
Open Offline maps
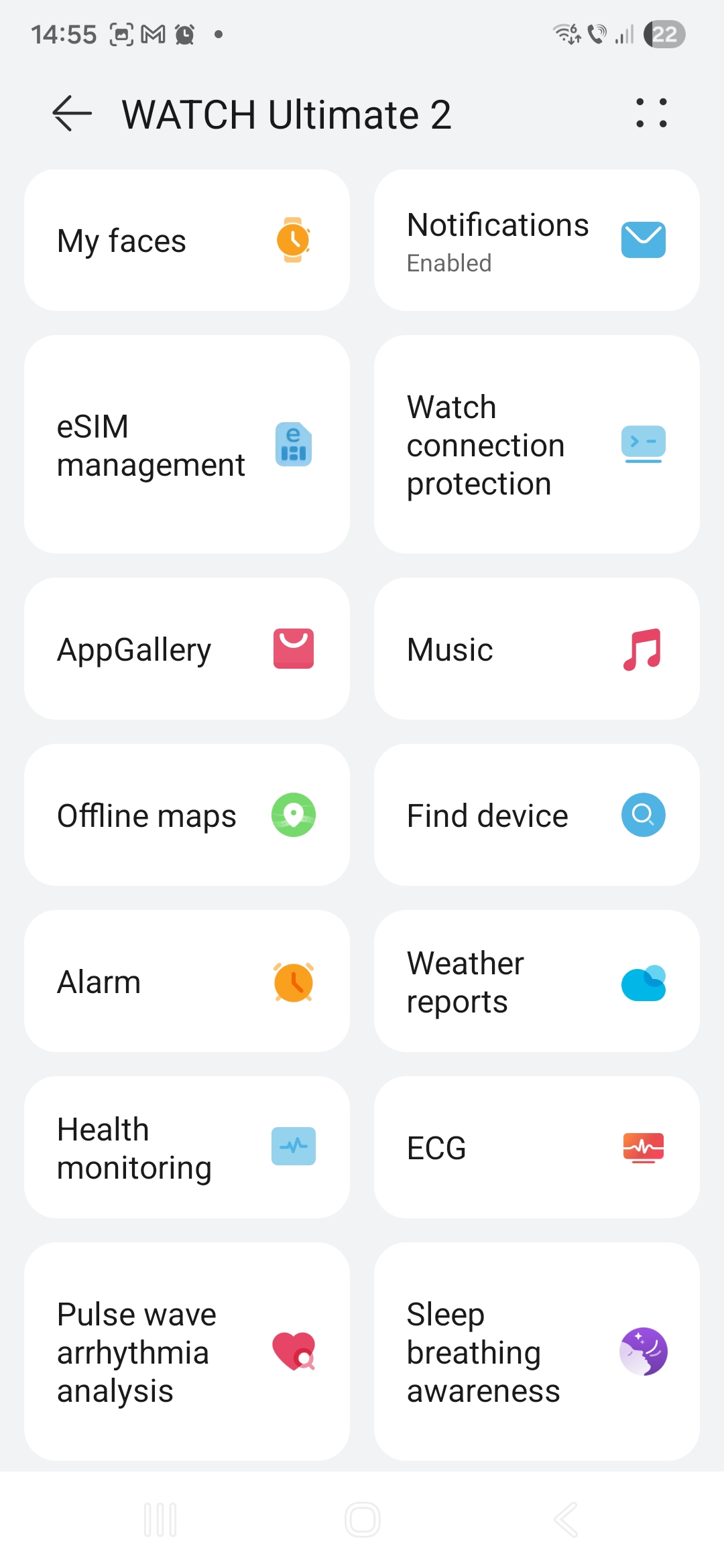(186, 815)
